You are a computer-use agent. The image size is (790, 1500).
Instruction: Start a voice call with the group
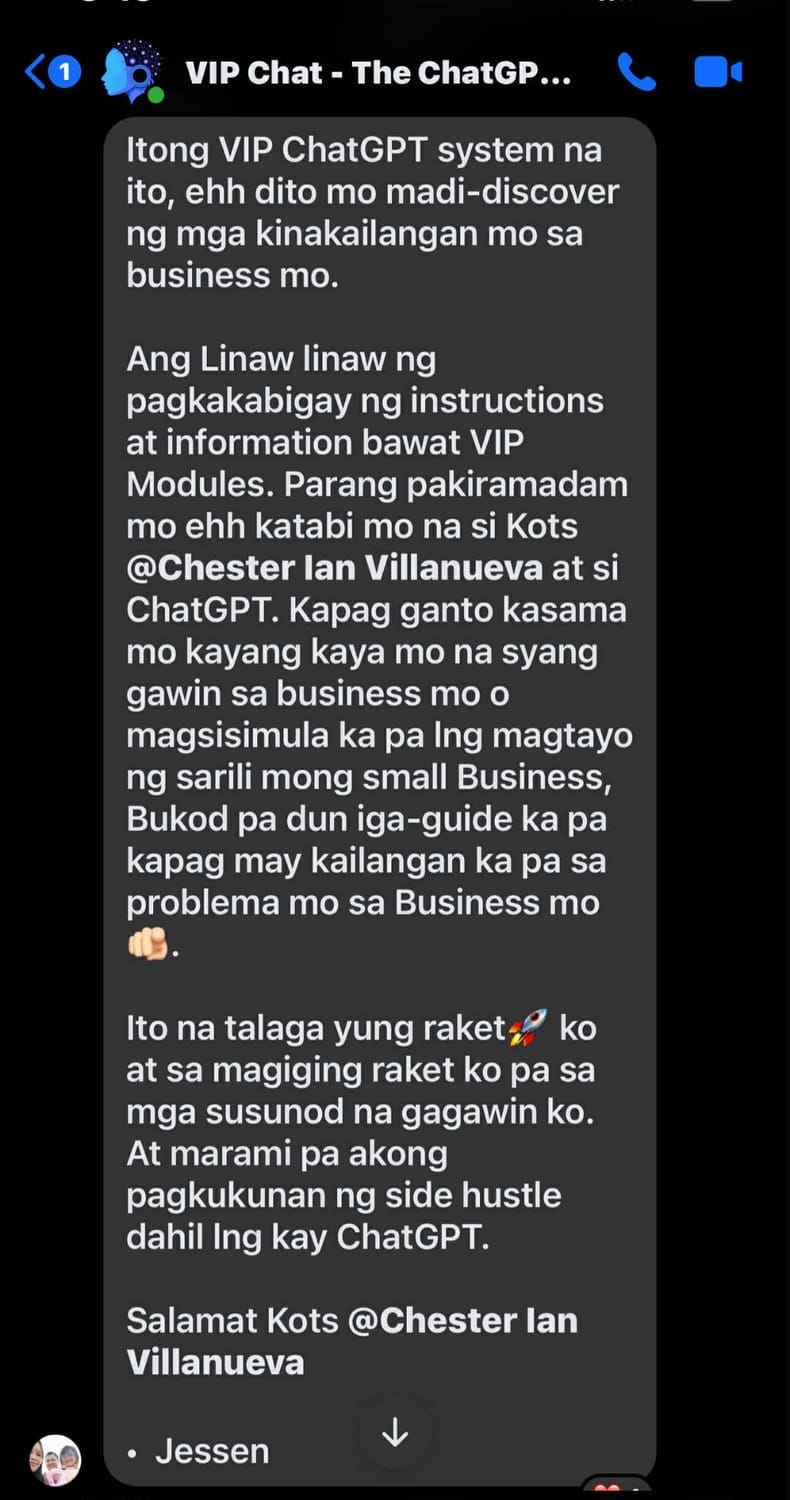(636, 73)
